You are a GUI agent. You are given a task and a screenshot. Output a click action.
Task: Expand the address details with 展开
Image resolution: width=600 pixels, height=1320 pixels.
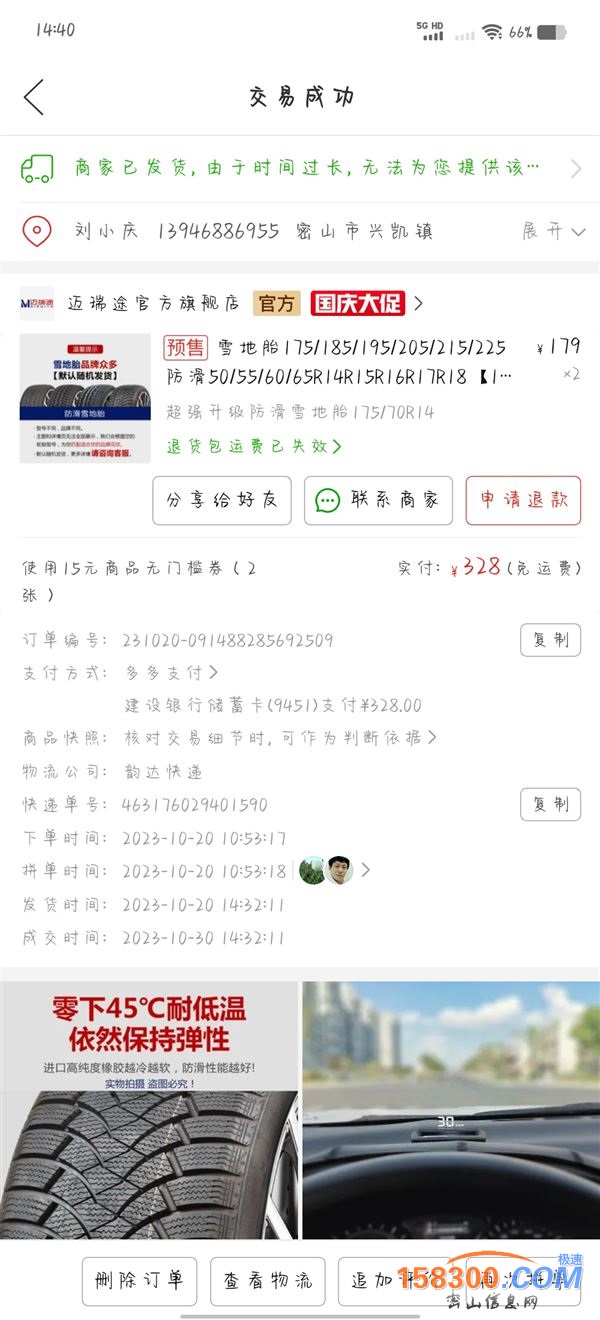point(553,231)
